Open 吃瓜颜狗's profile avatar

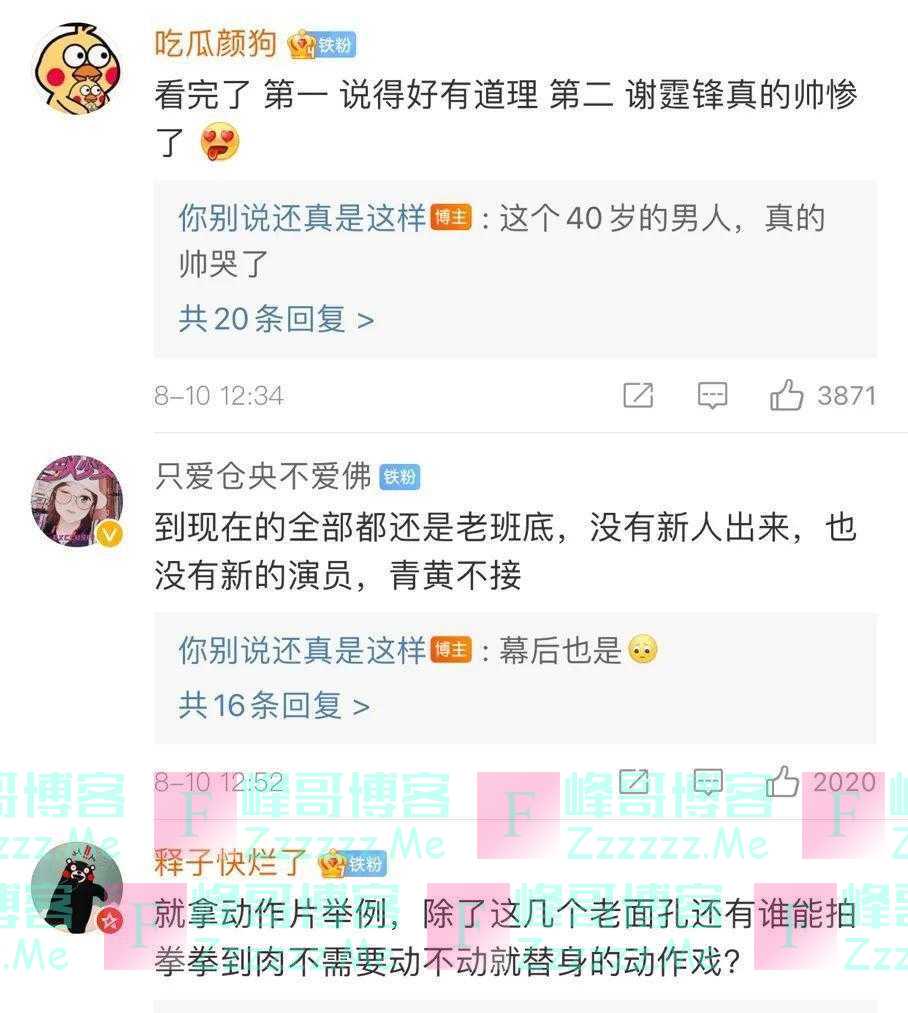click(x=77, y=68)
